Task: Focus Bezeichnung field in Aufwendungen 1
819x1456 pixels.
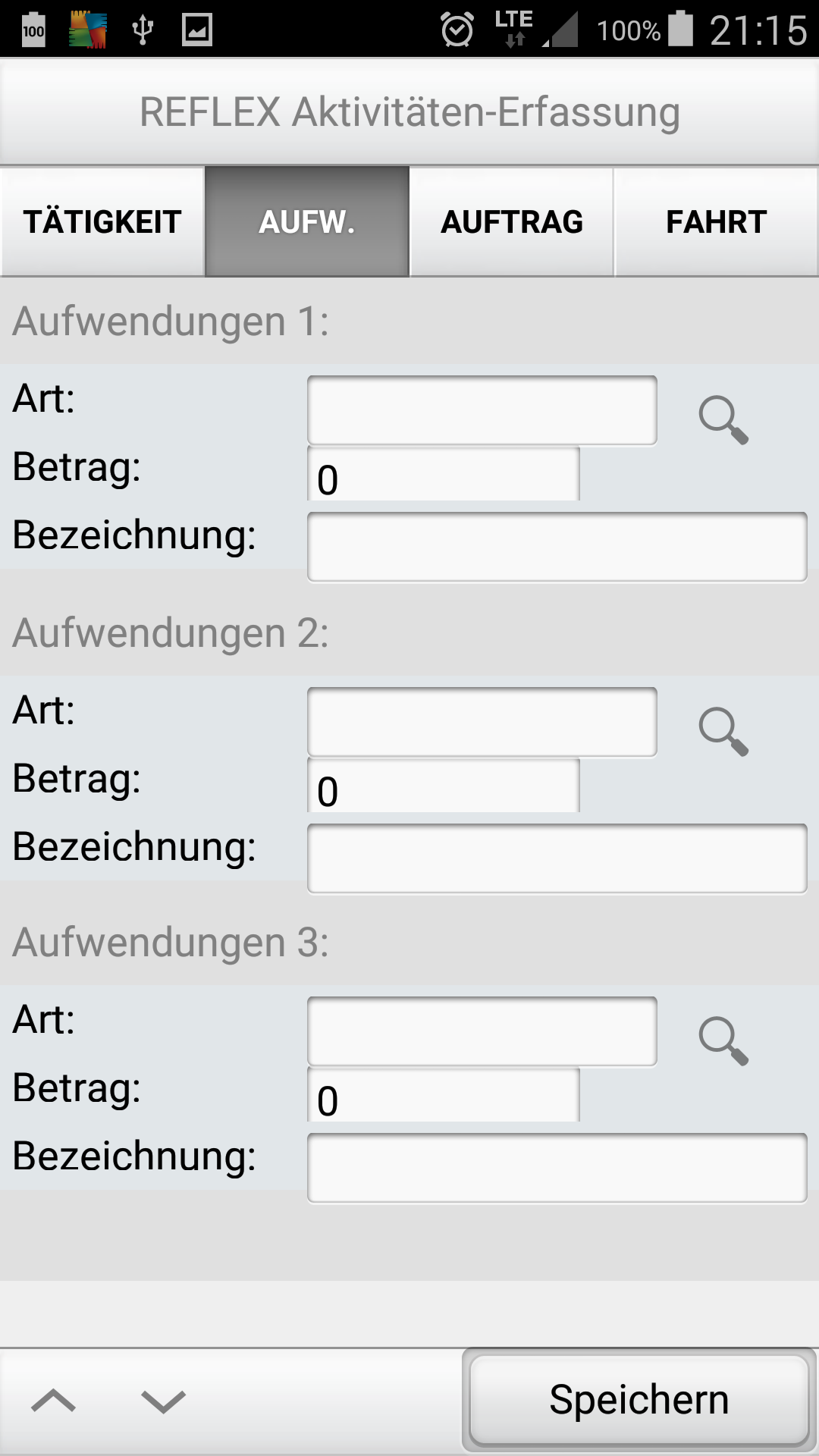Action: pos(557,547)
